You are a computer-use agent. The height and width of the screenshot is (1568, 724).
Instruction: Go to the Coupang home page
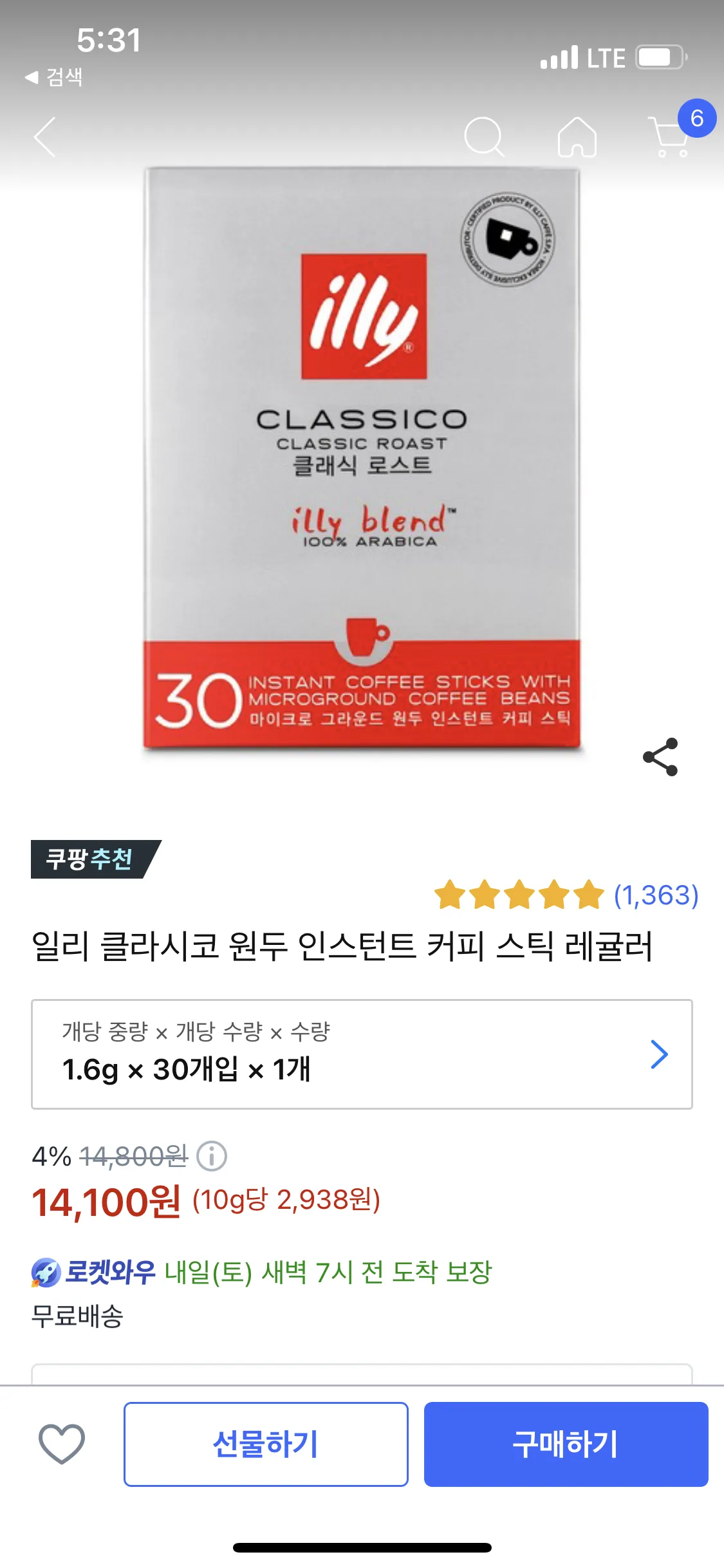(577, 136)
